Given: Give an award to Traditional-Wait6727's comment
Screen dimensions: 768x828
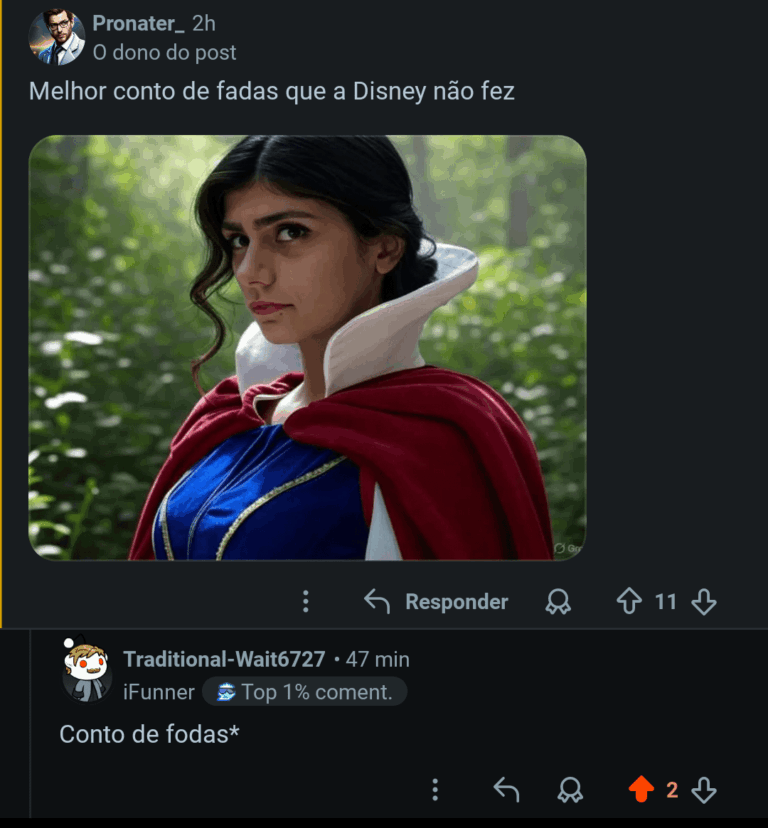Looking at the screenshot, I should (x=570, y=790).
